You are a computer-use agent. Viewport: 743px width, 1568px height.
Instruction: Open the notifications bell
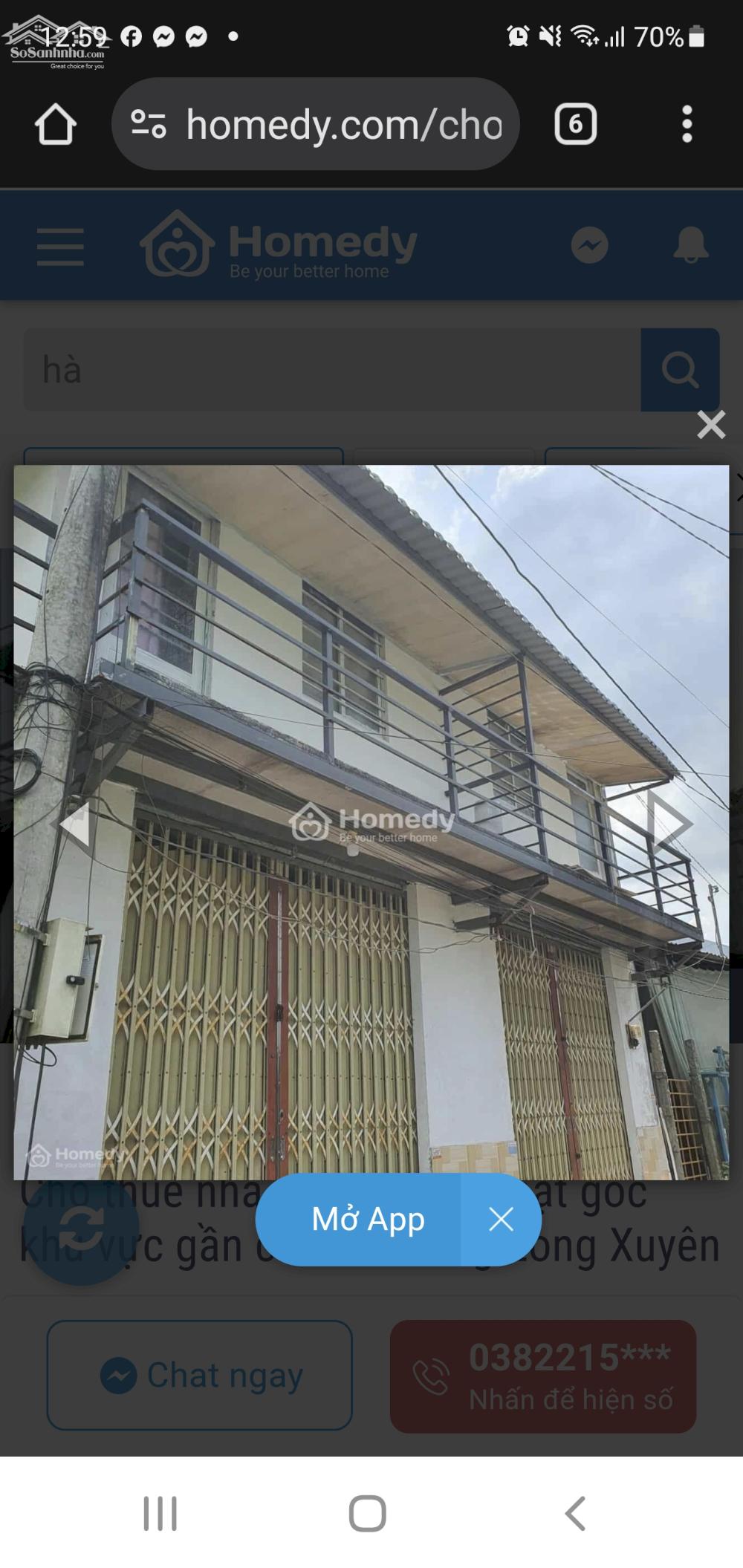point(690,245)
